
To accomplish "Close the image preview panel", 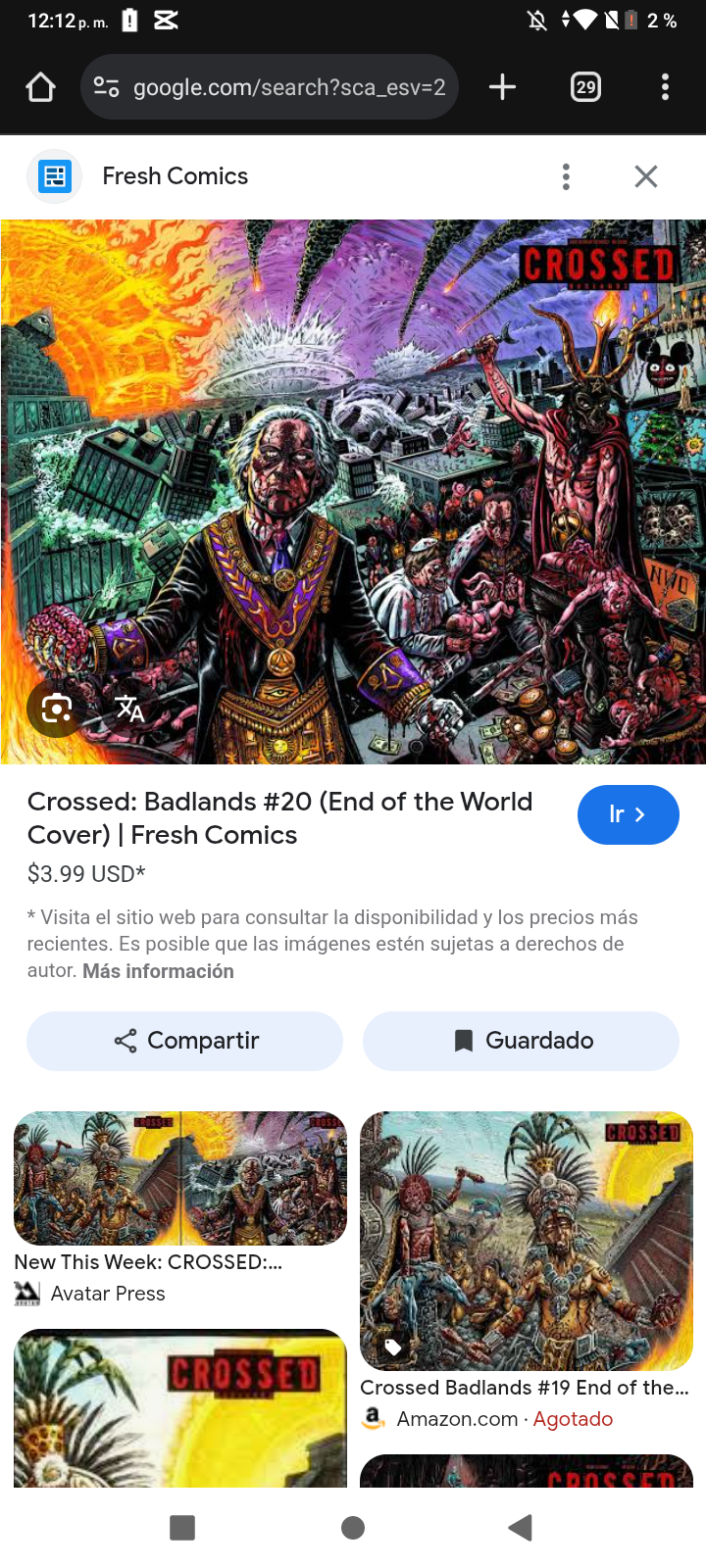I will [645, 176].
